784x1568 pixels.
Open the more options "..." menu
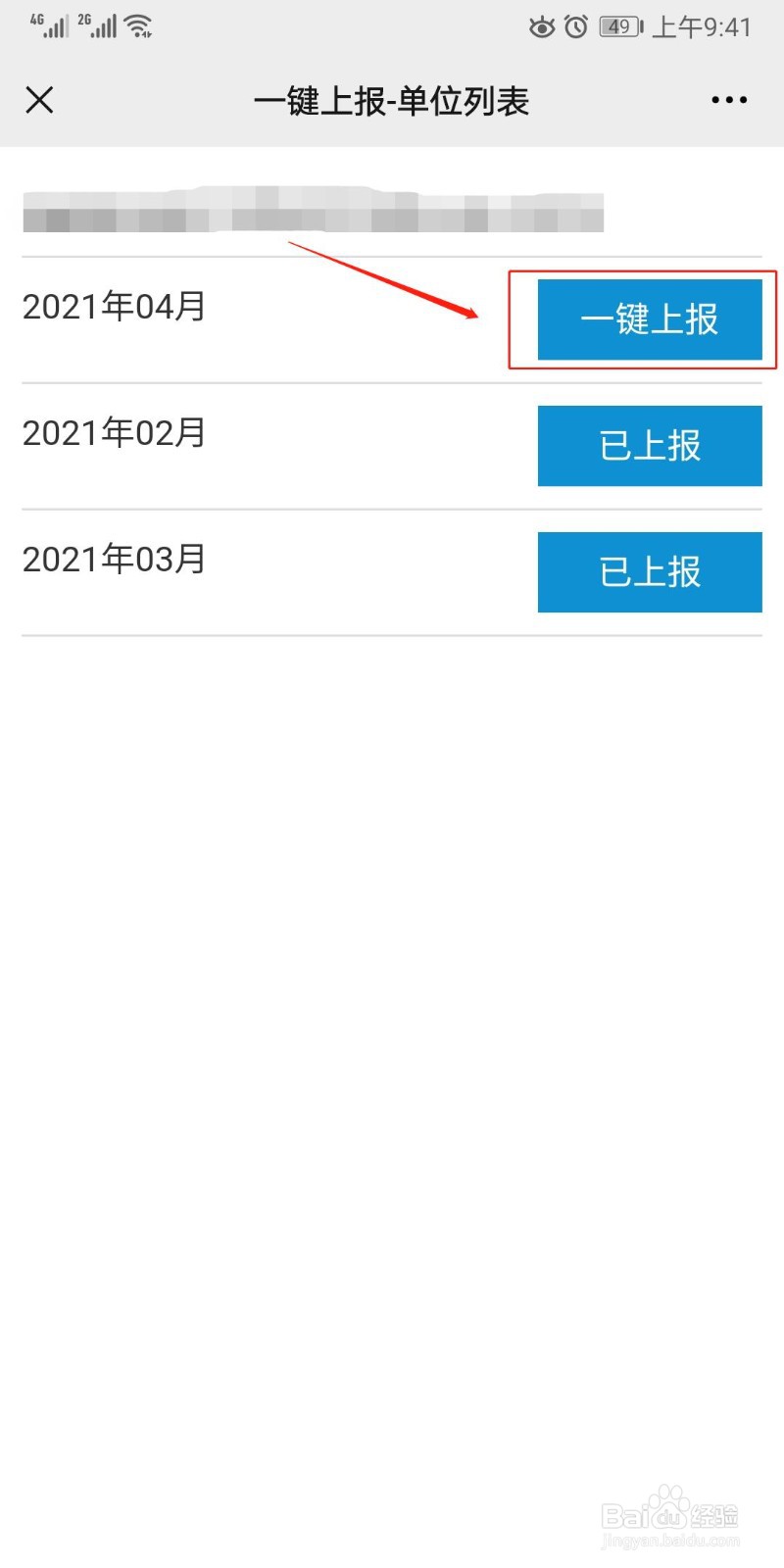point(729,100)
